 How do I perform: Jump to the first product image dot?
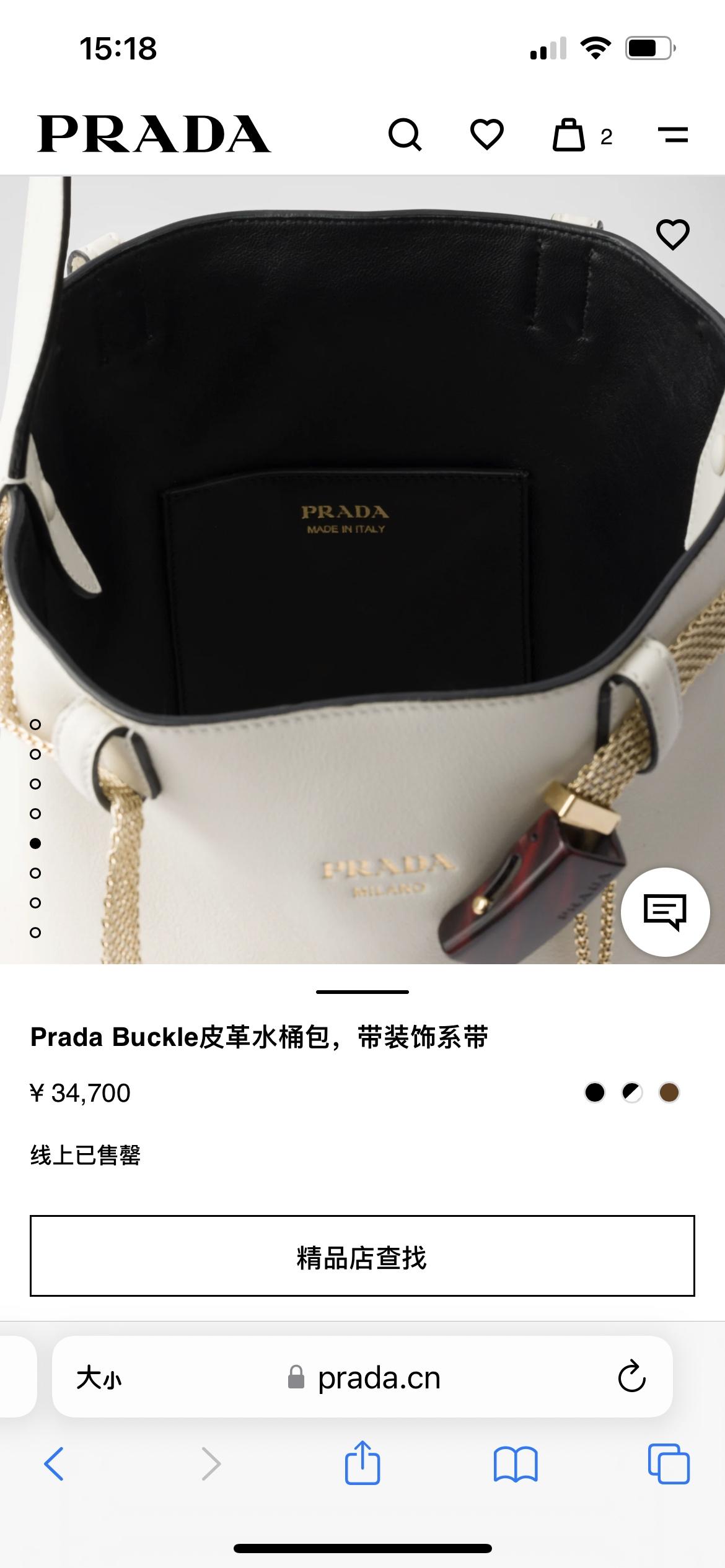(35, 725)
